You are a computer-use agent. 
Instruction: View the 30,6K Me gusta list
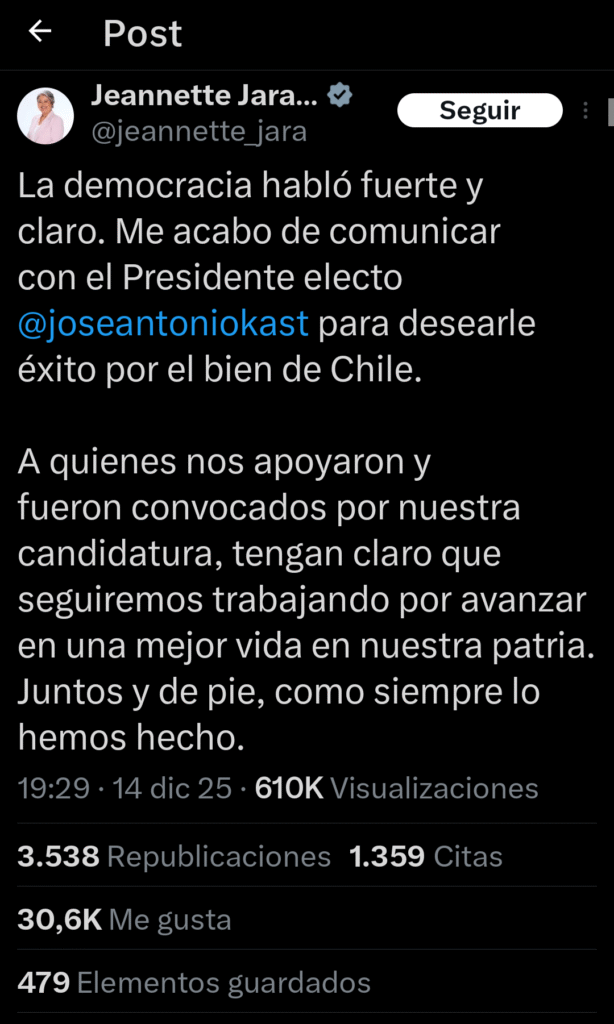click(124, 920)
